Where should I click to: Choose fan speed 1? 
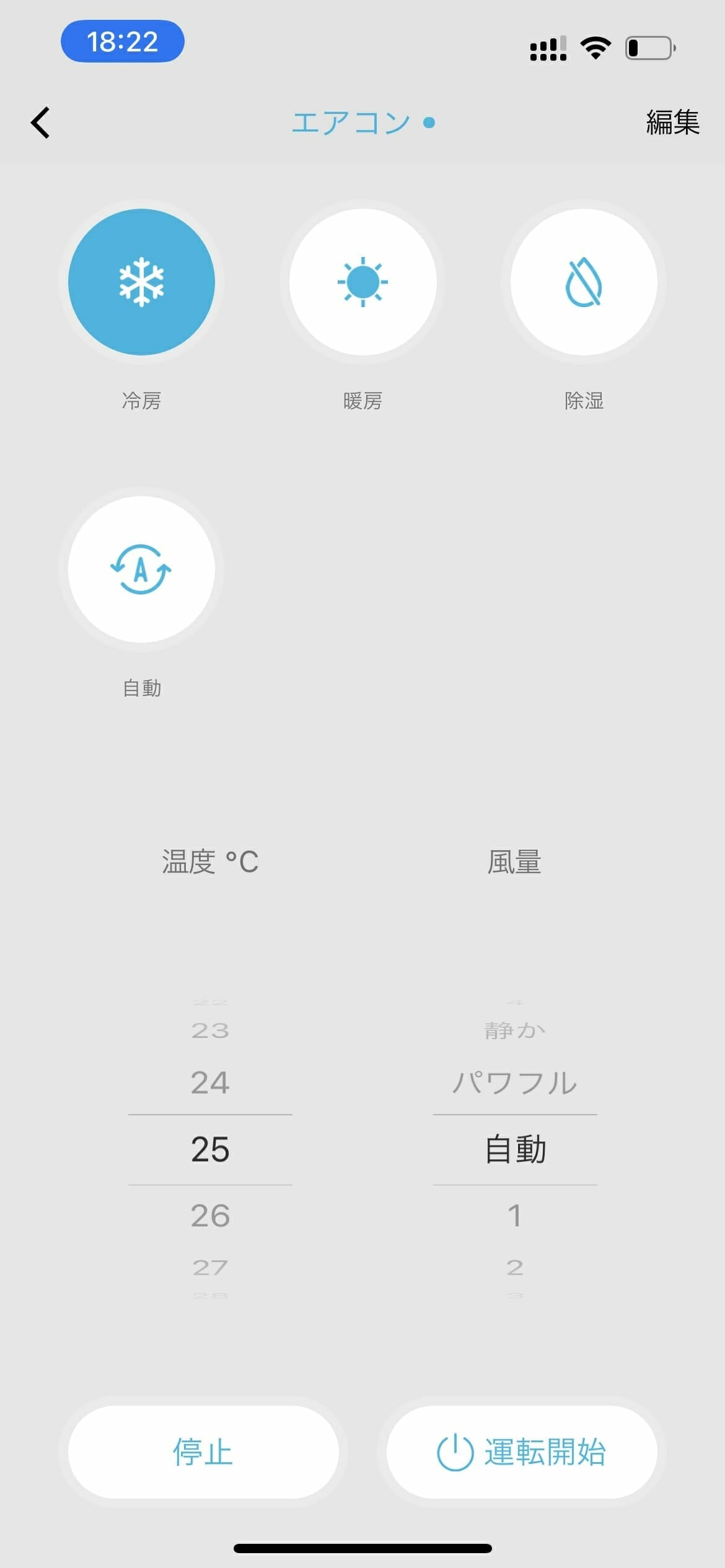click(x=515, y=1216)
